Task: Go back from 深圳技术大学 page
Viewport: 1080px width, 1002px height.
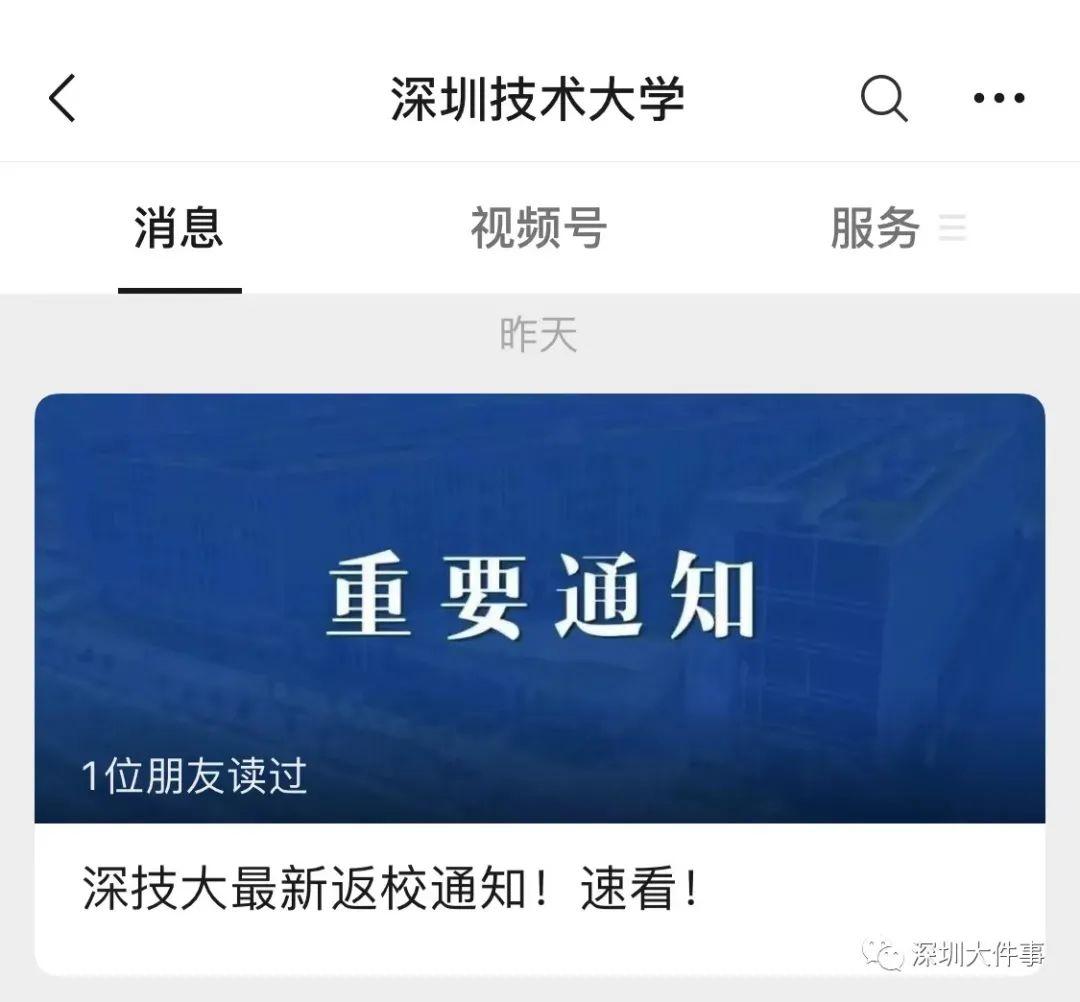Action: pos(62,98)
